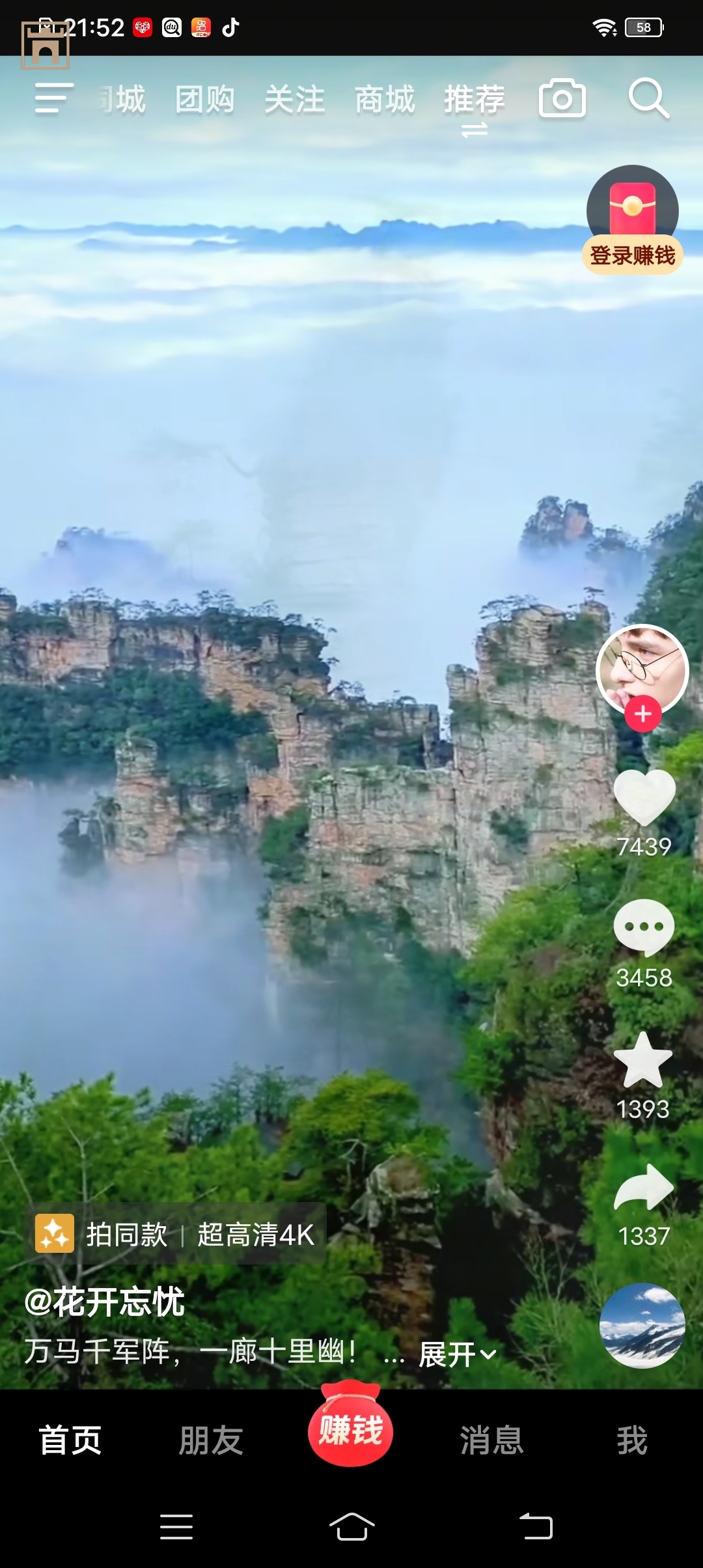Viewport: 703px width, 1568px height.
Task: Open the hamburger menu drawer
Action: point(53,99)
